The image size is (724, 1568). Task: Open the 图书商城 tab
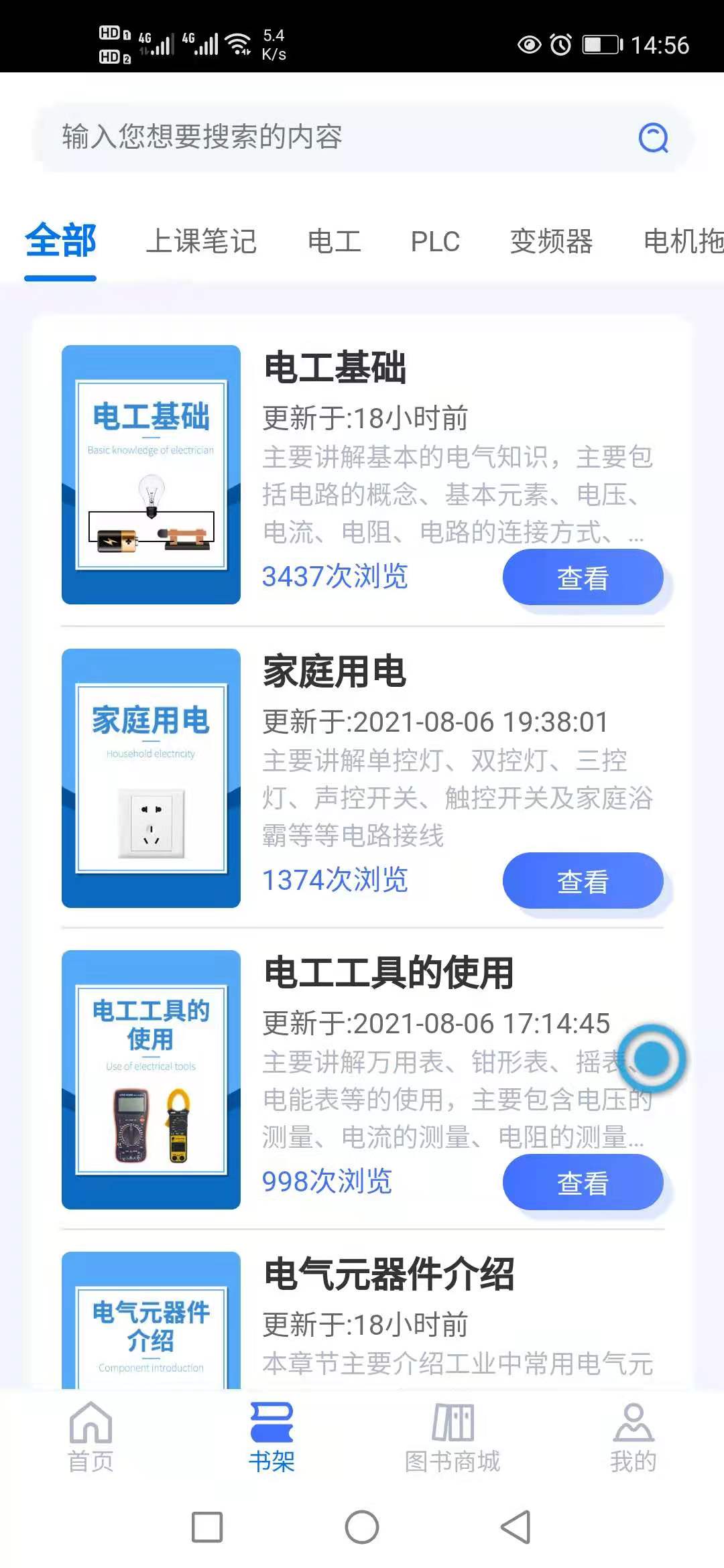click(x=452, y=1438)
